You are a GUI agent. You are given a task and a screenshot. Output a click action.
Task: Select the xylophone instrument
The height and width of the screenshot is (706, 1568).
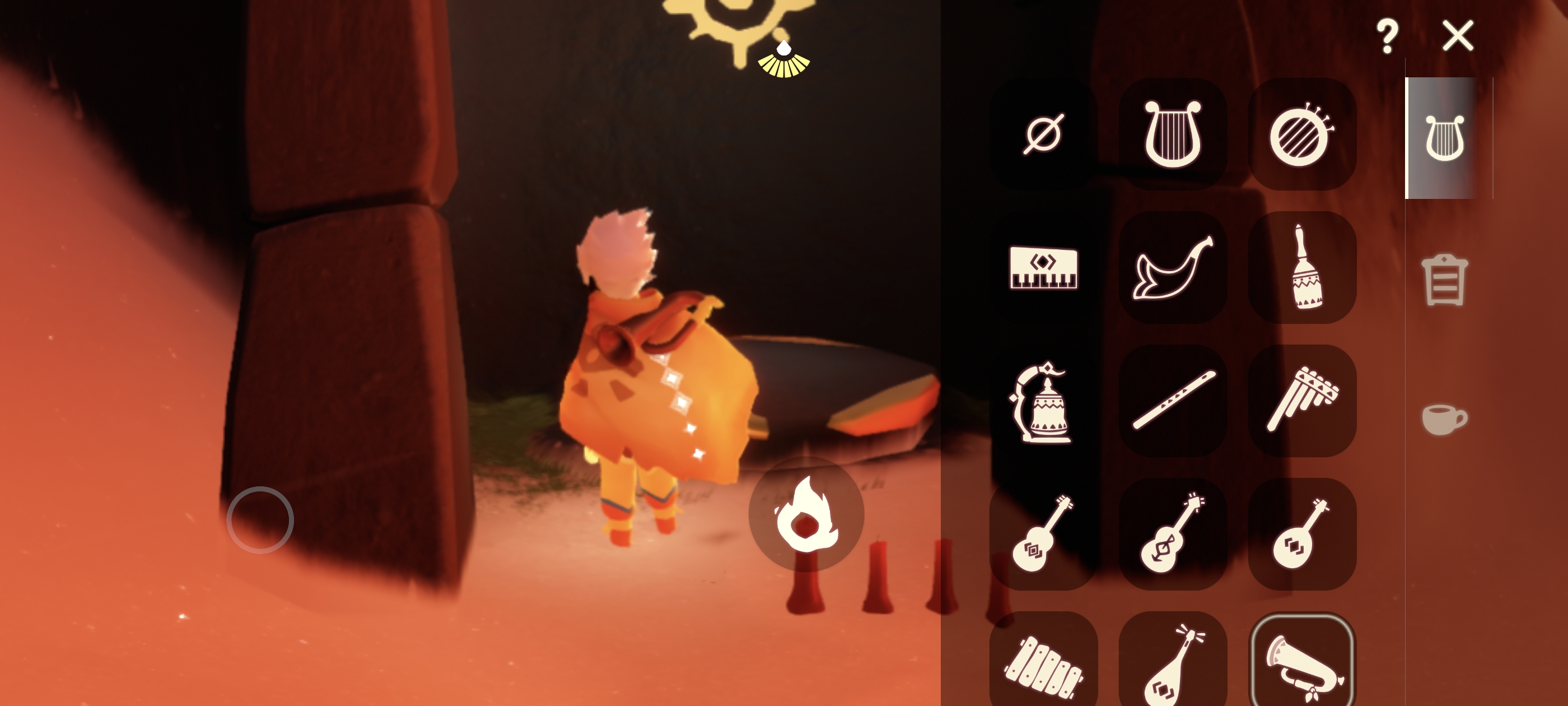[1043, 664]
